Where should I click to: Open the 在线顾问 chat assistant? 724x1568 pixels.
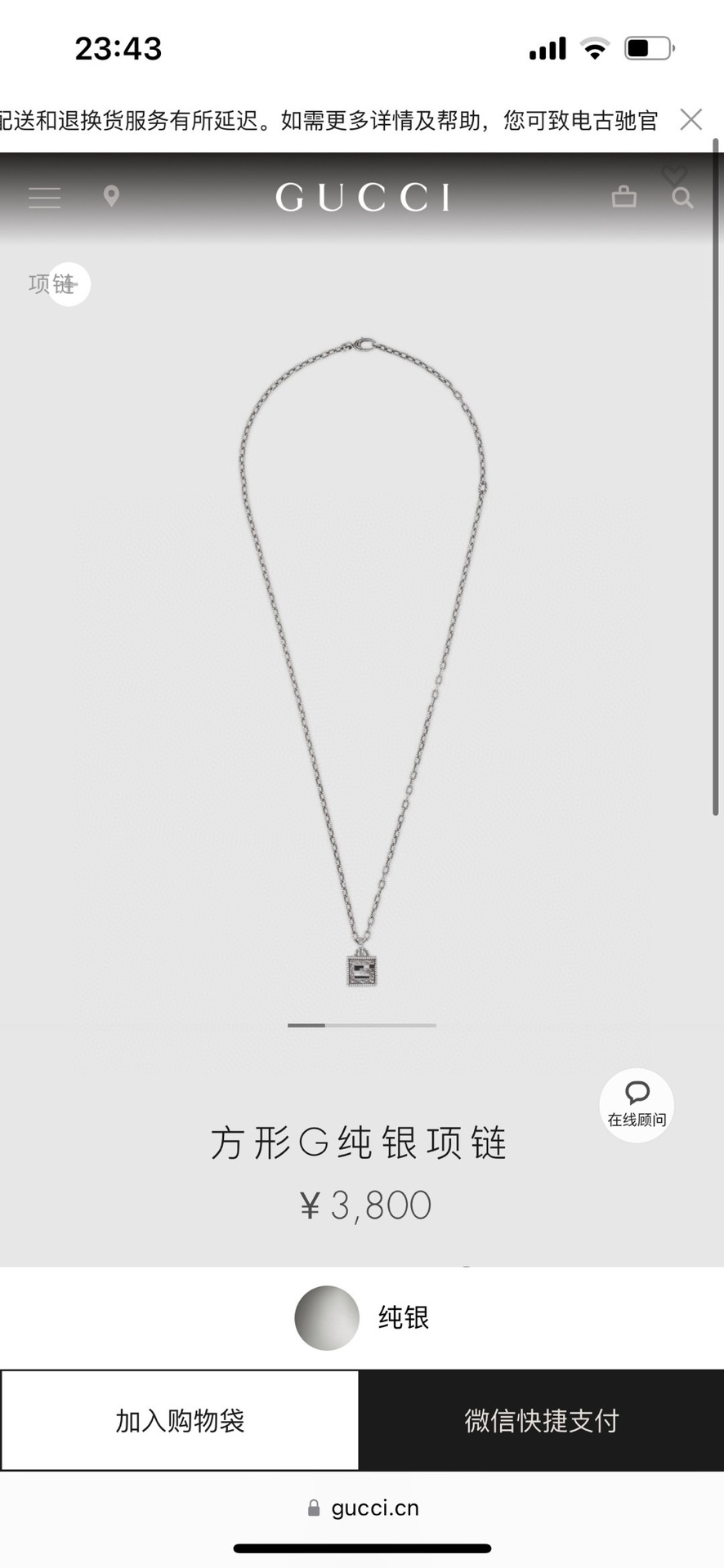tap(637, 1105)
